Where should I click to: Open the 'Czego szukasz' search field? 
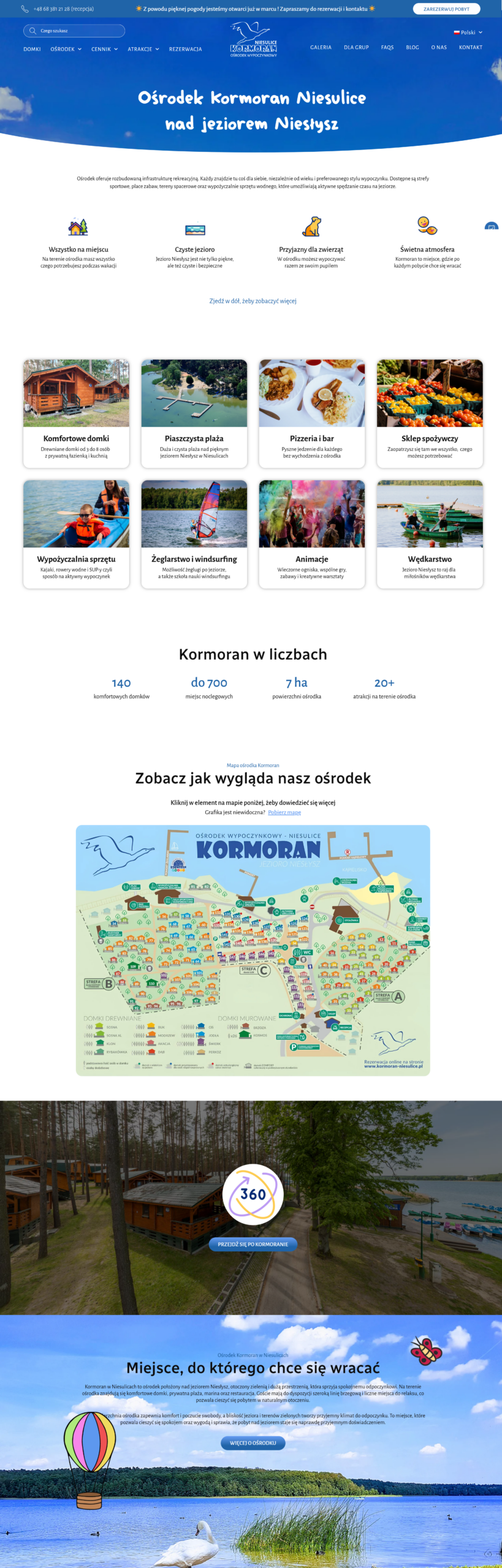click(x=77, y=31)
